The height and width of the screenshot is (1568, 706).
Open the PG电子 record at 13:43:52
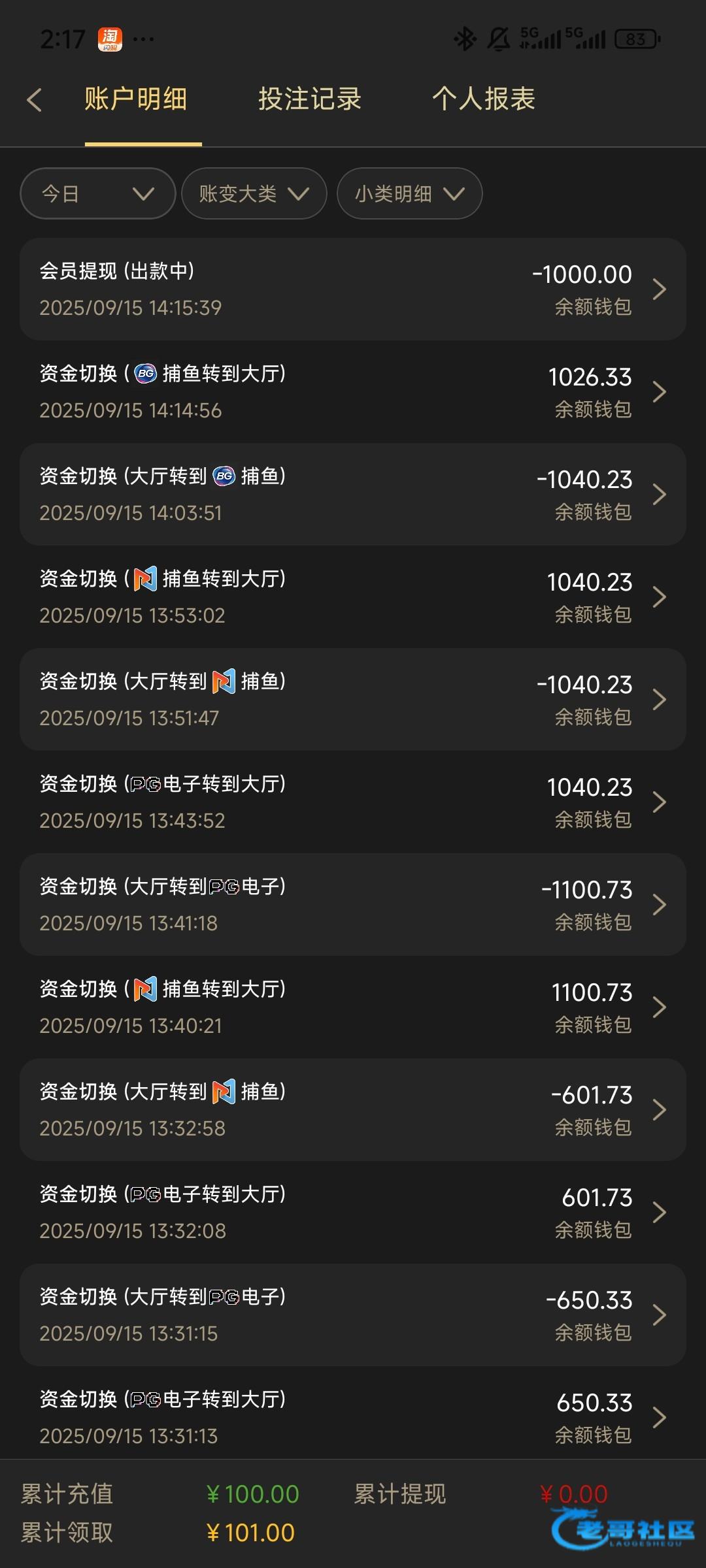pos(353,802)
